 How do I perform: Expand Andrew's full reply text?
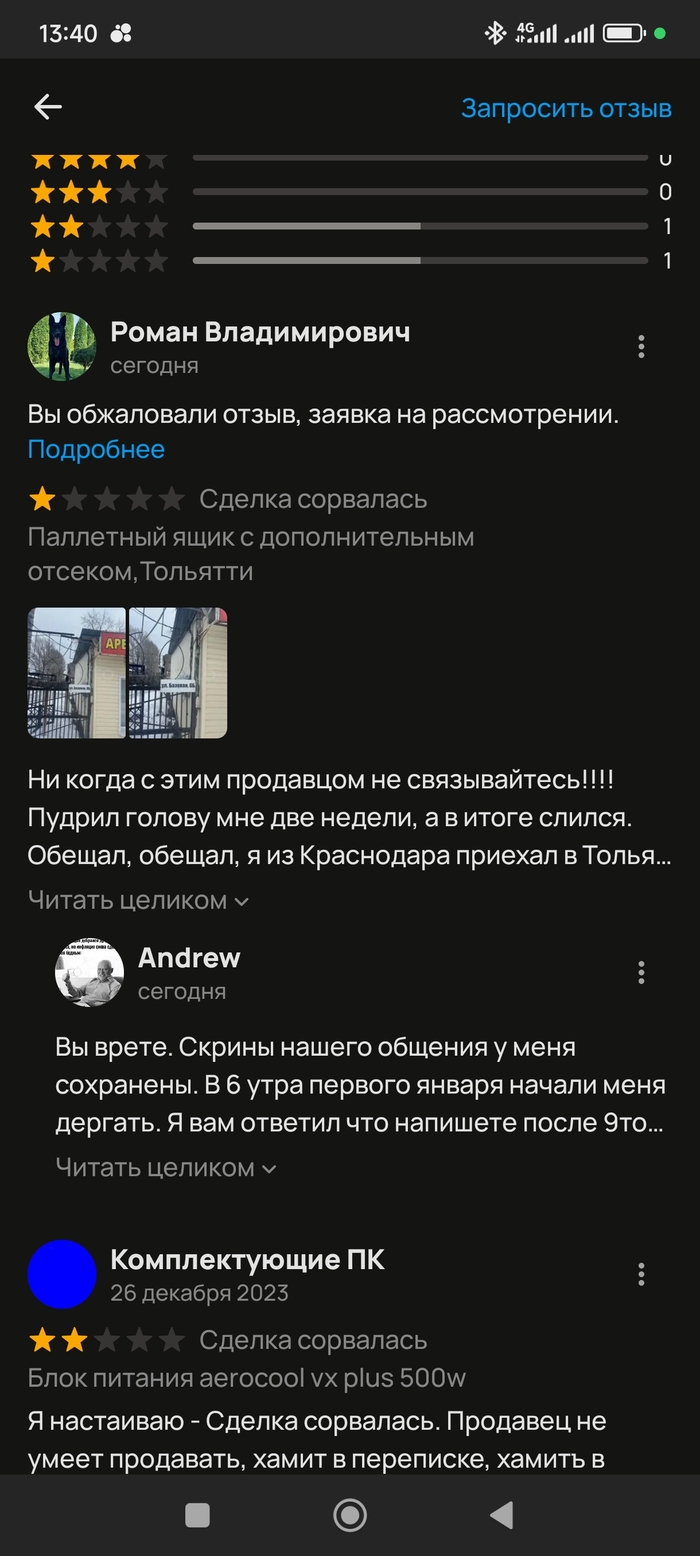(x=166, y=1167)
